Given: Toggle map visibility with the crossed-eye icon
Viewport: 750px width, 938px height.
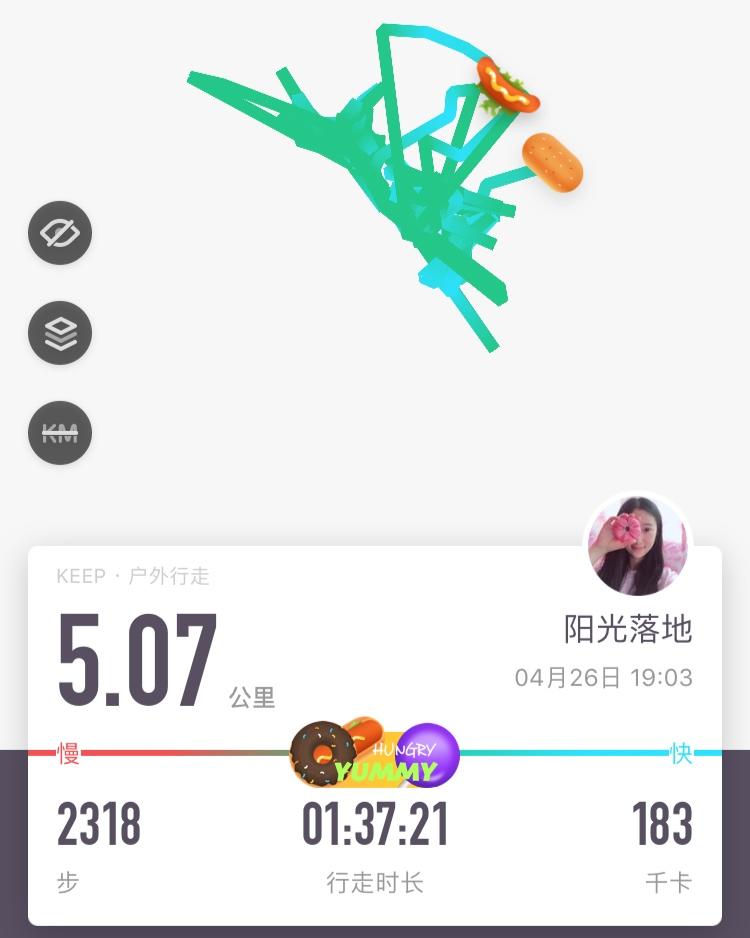Looking at the screenshot, I should [x=60, y=233].
